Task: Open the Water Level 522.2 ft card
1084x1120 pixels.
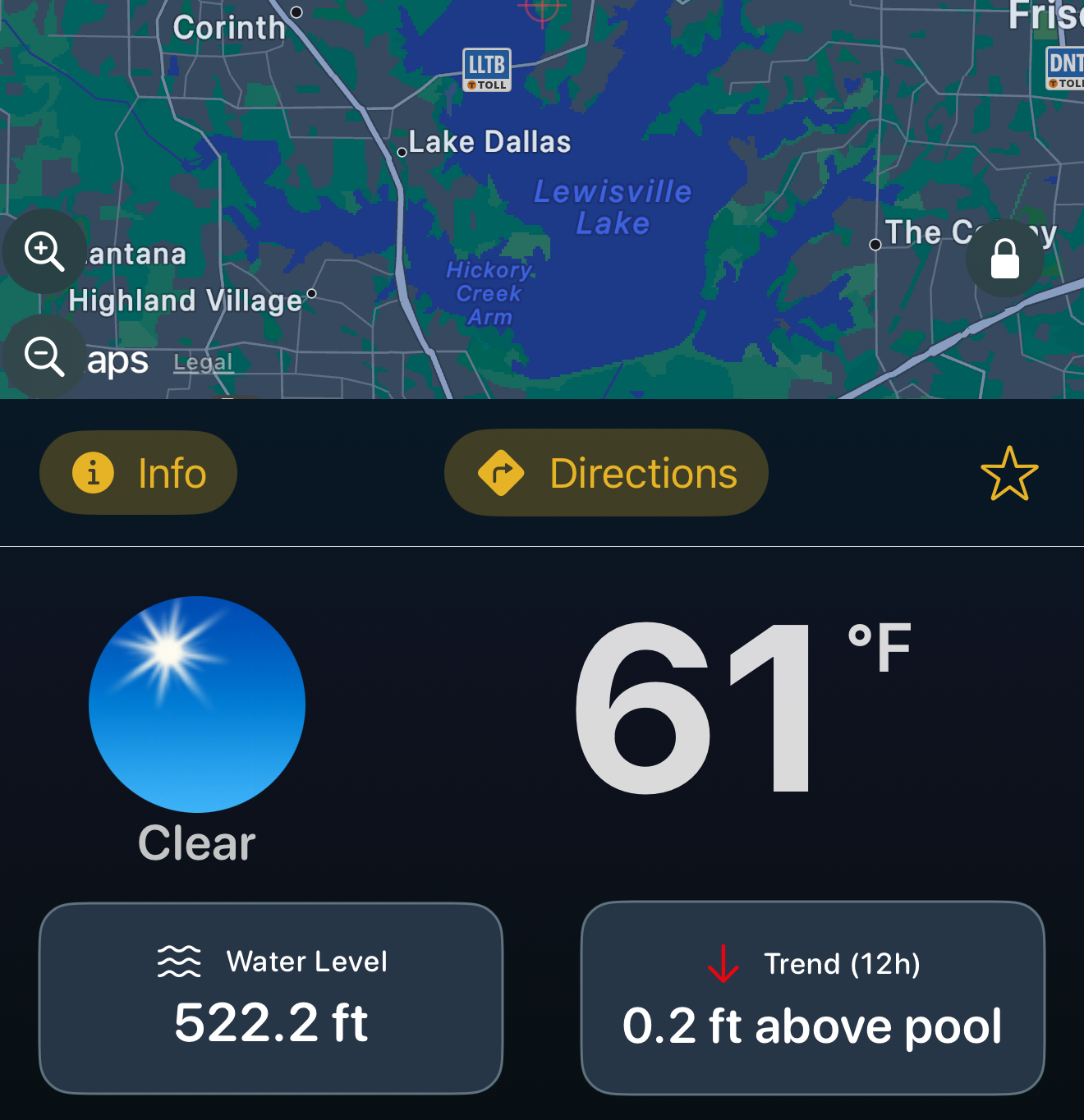Action: (x=271, y=998)
